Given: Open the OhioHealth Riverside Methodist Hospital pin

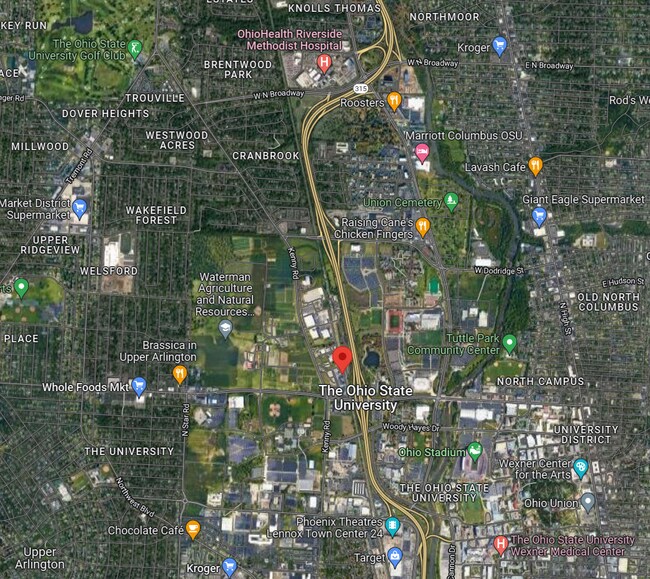Looking at the screenshot, I should point(324,64).
